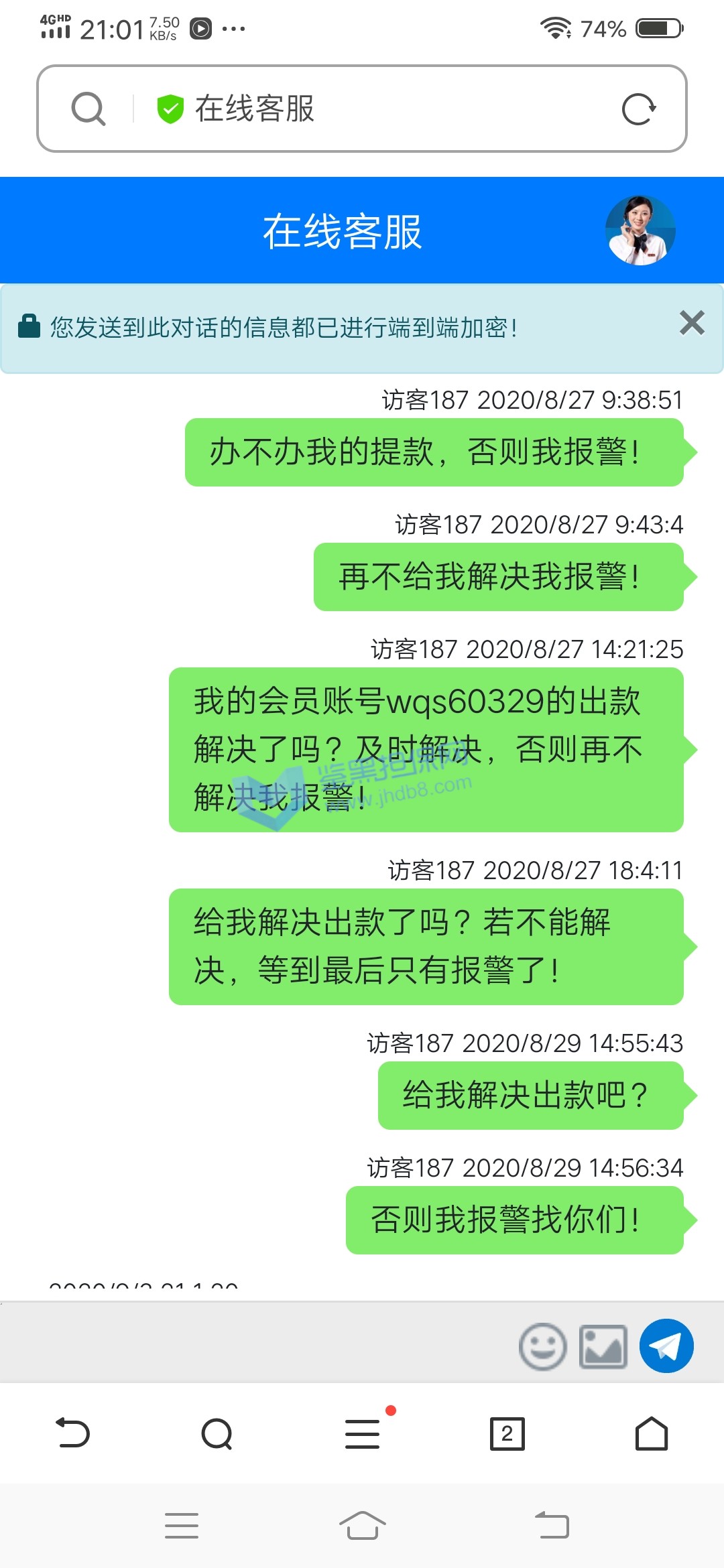Open the browser search from the bottom toolbar
The width and height of the screenshot is (724, 1568).
pos(217,1433)
